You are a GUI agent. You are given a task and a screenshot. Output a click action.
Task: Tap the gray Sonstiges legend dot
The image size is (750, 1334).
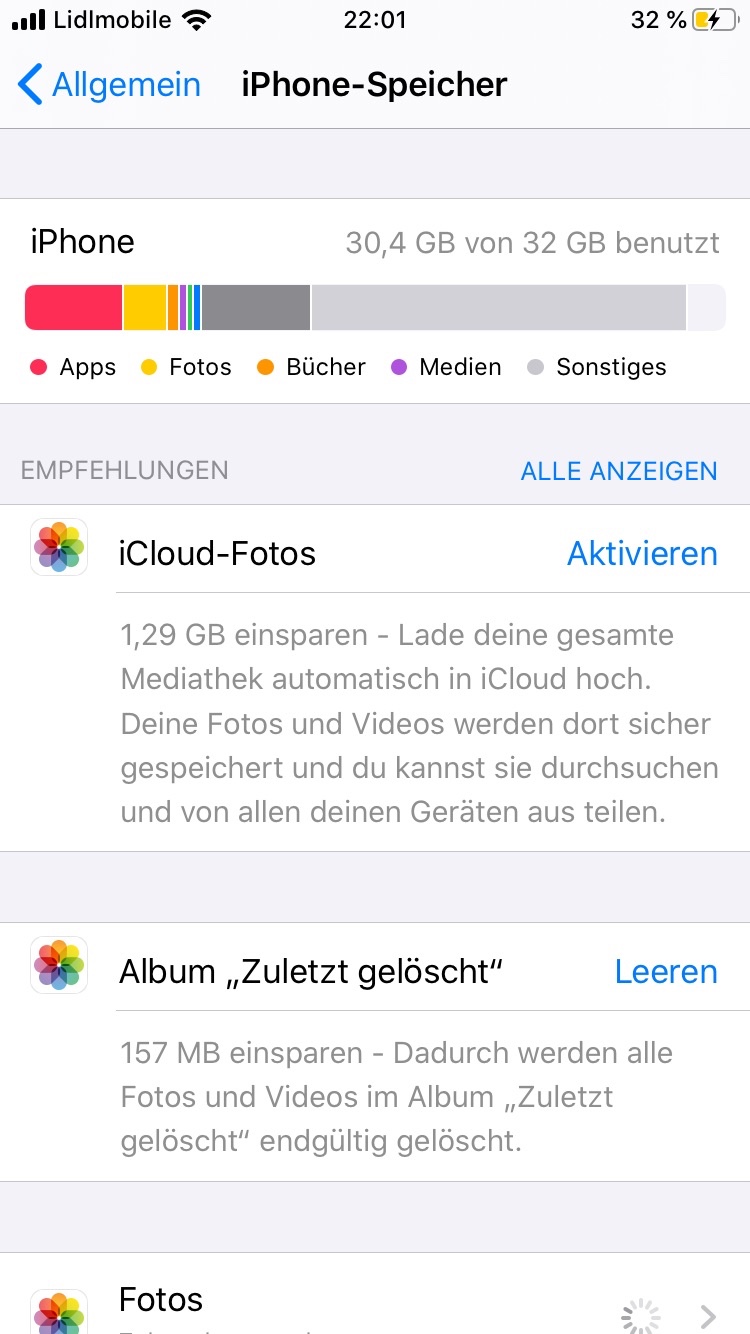click(535, 367)
